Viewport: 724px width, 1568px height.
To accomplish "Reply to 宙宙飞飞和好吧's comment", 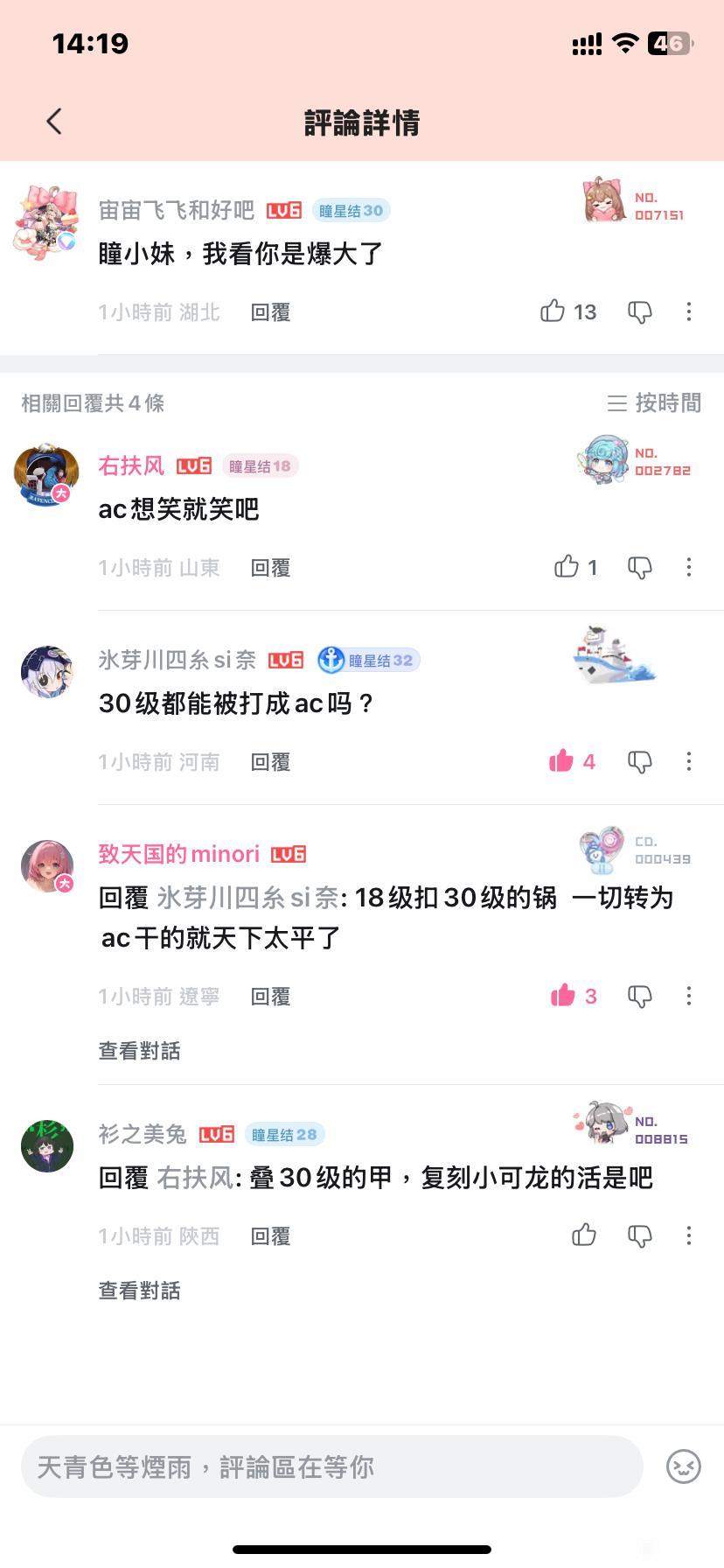I will [x=270, y=312].
